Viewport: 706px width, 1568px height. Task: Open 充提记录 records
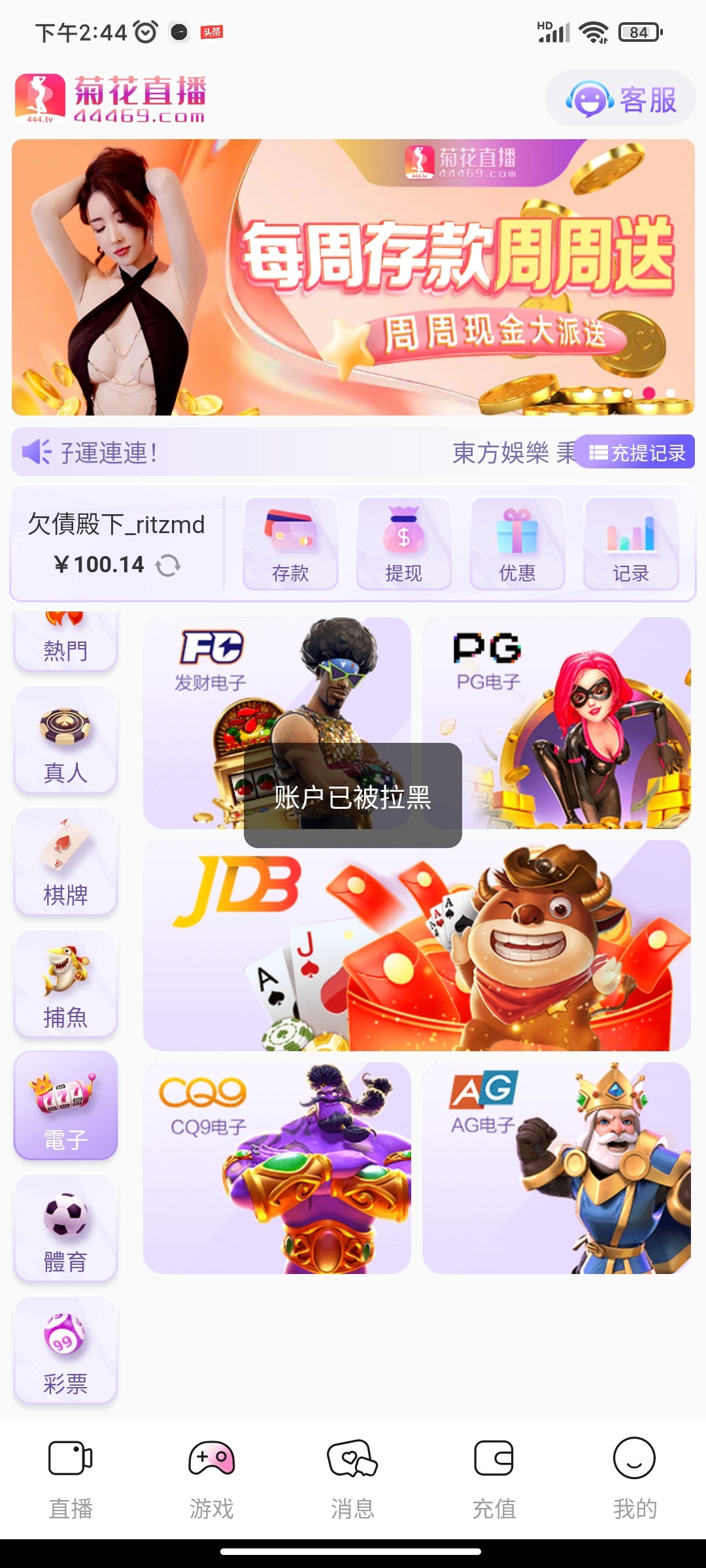click(x=637, y=452)
